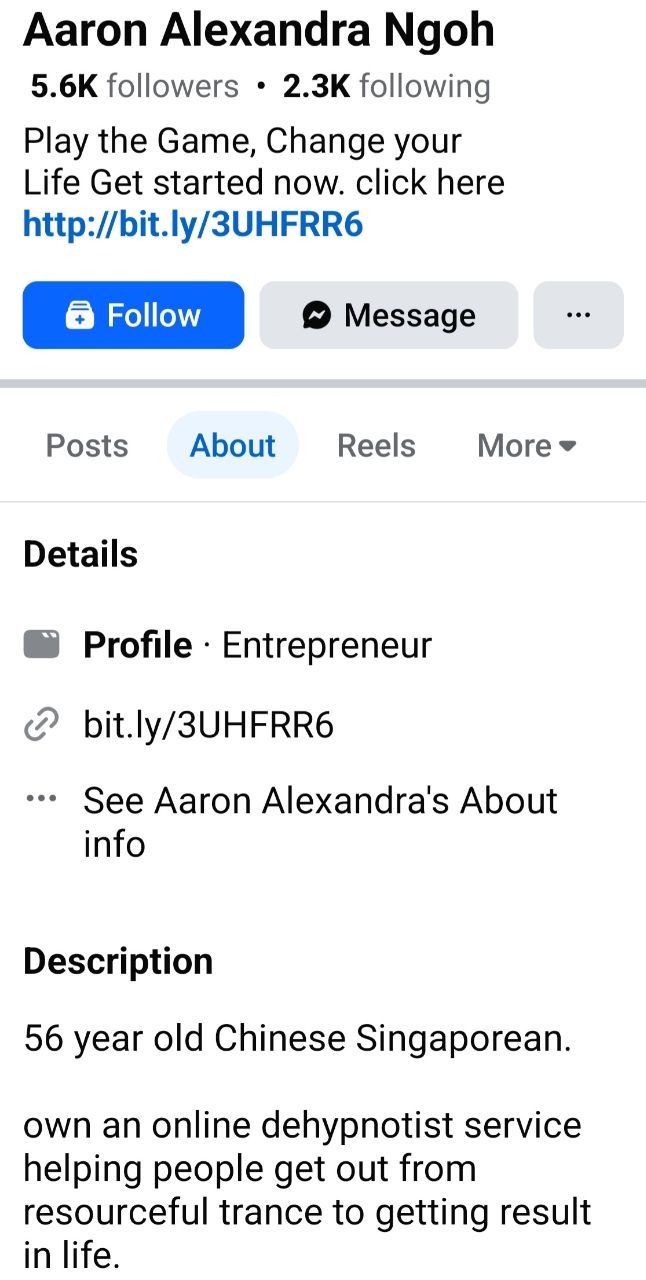Open the bit.ly link in the bio

pyautogui.click(x=192, y=225)
